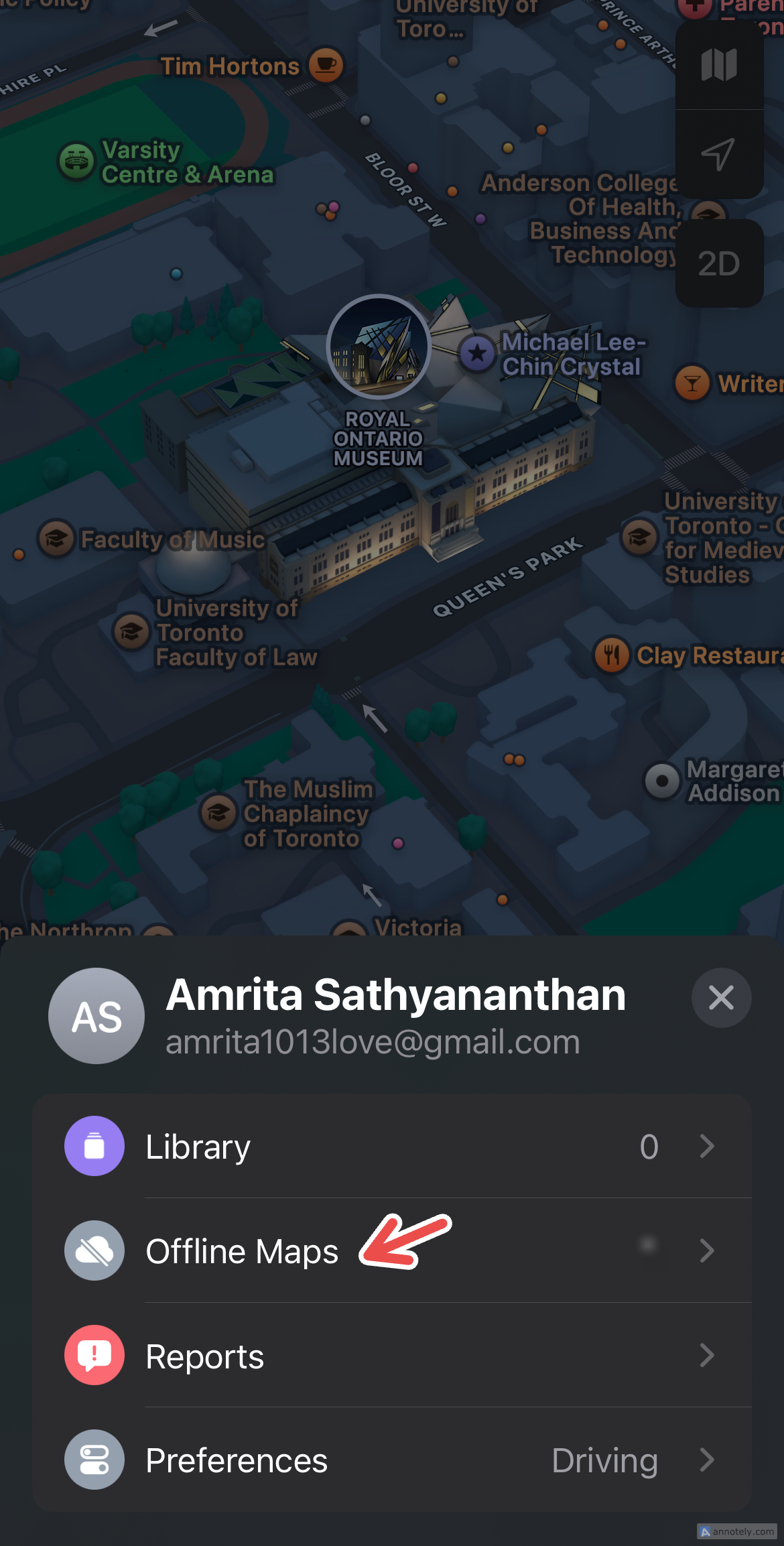Tap the Driving preferences label

click(604, 1460)
